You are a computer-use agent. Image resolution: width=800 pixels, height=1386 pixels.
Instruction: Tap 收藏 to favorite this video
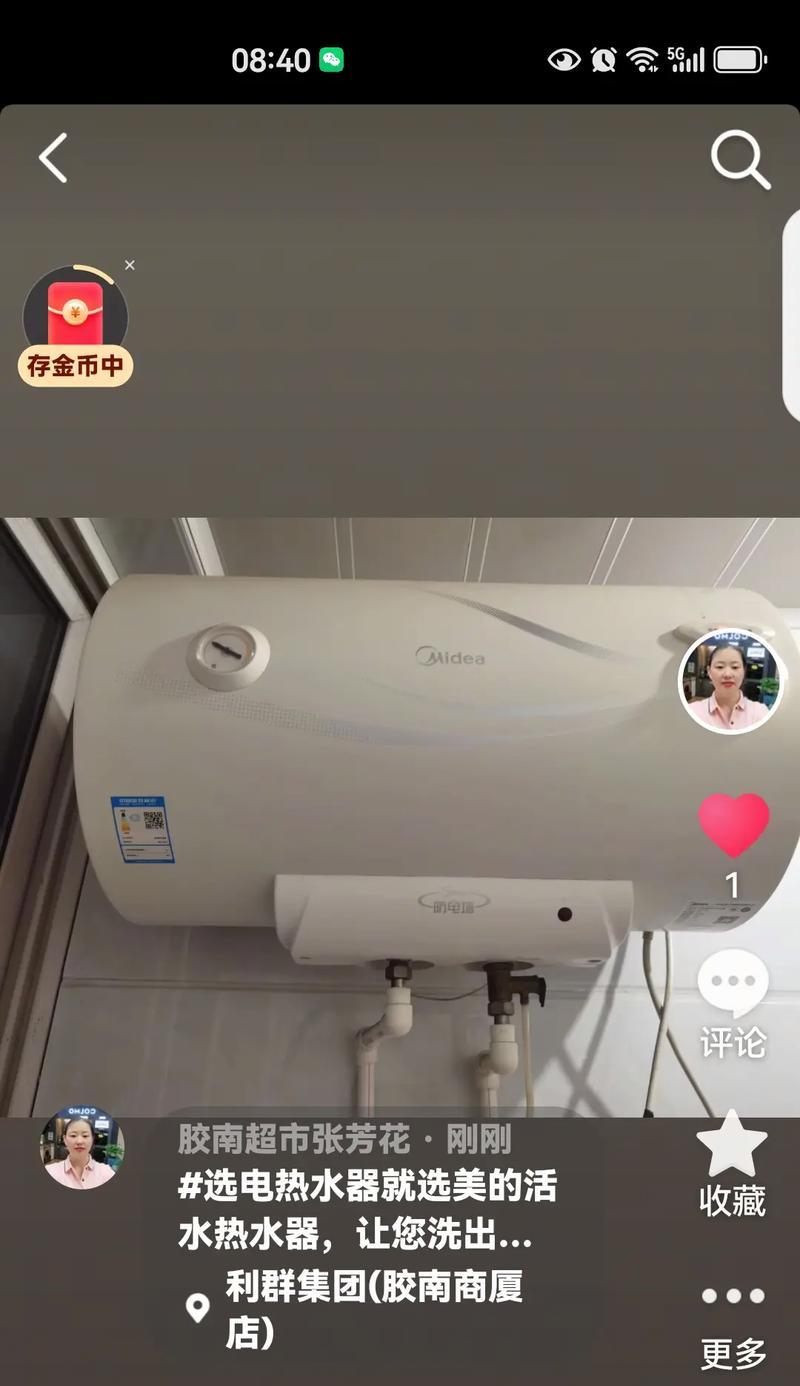733,1164
